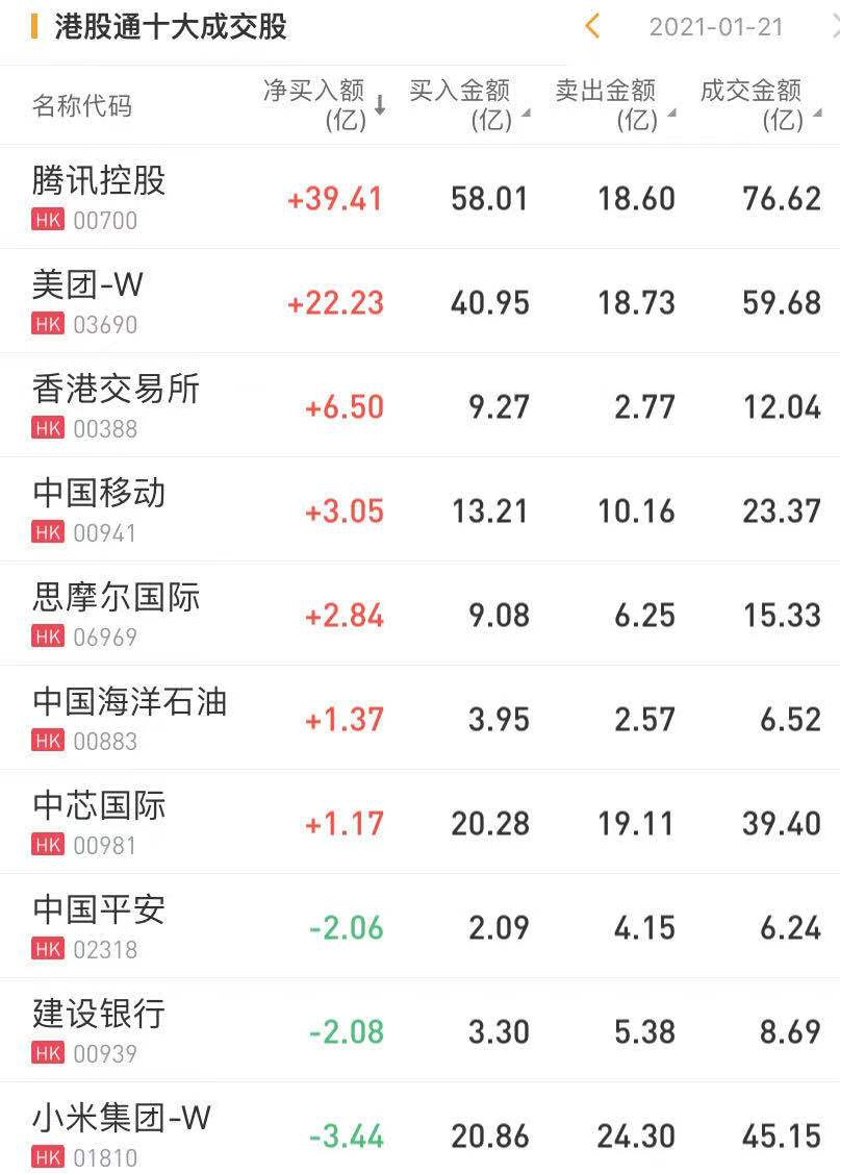Sort the list by 成交金额

(759, 105)
